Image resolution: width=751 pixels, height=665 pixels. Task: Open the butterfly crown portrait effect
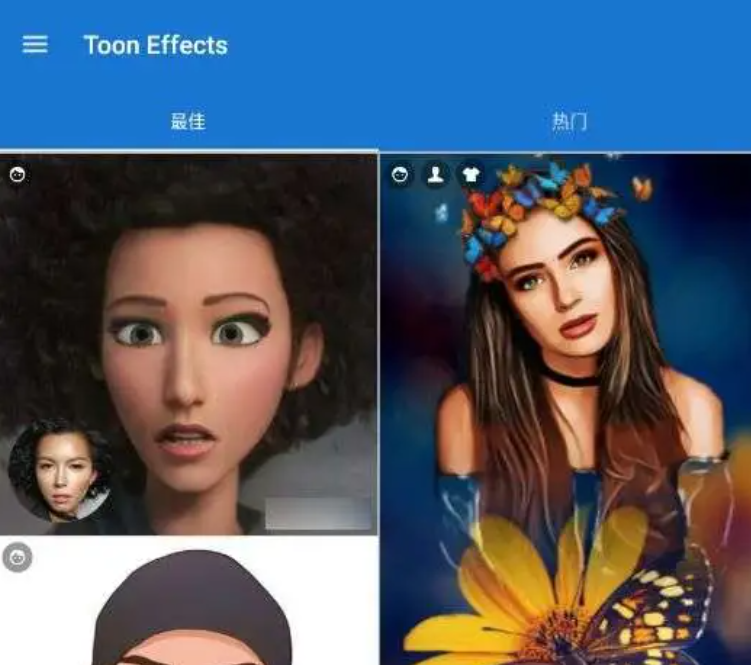click(566, 400)
